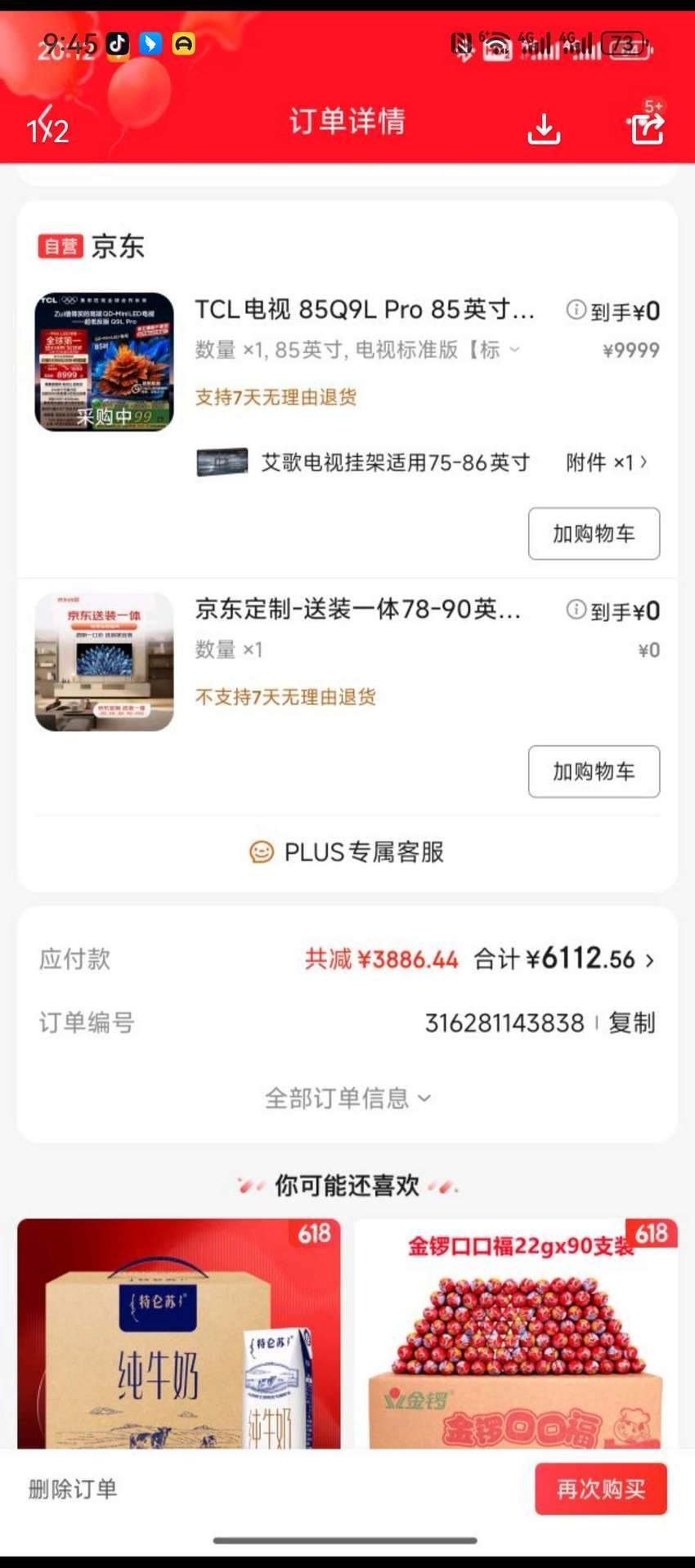Open the 特仑苏纯牛奶 recommendation card
This screenshot has width=695, height=1568.
point(179,1333)
